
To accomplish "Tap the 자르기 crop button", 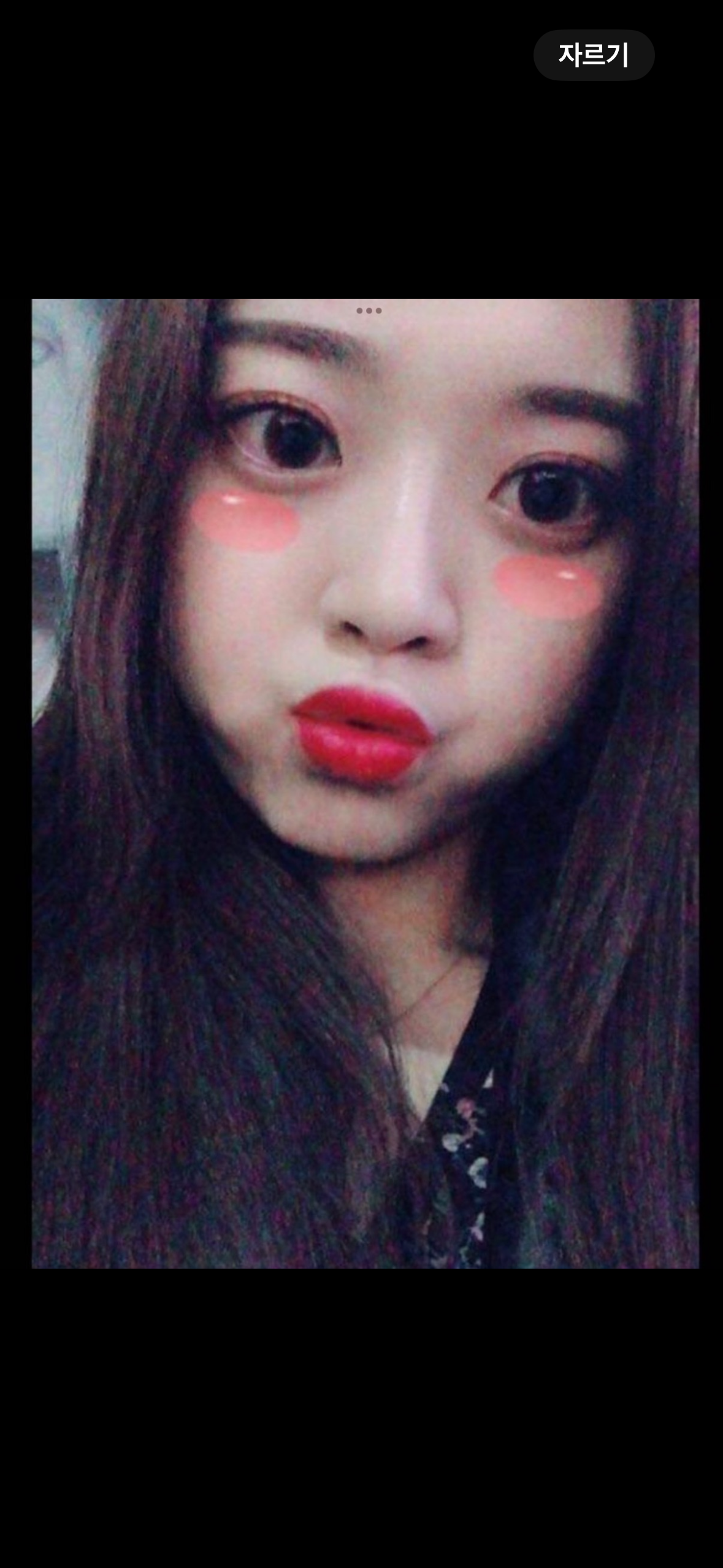I will point(593,55).
